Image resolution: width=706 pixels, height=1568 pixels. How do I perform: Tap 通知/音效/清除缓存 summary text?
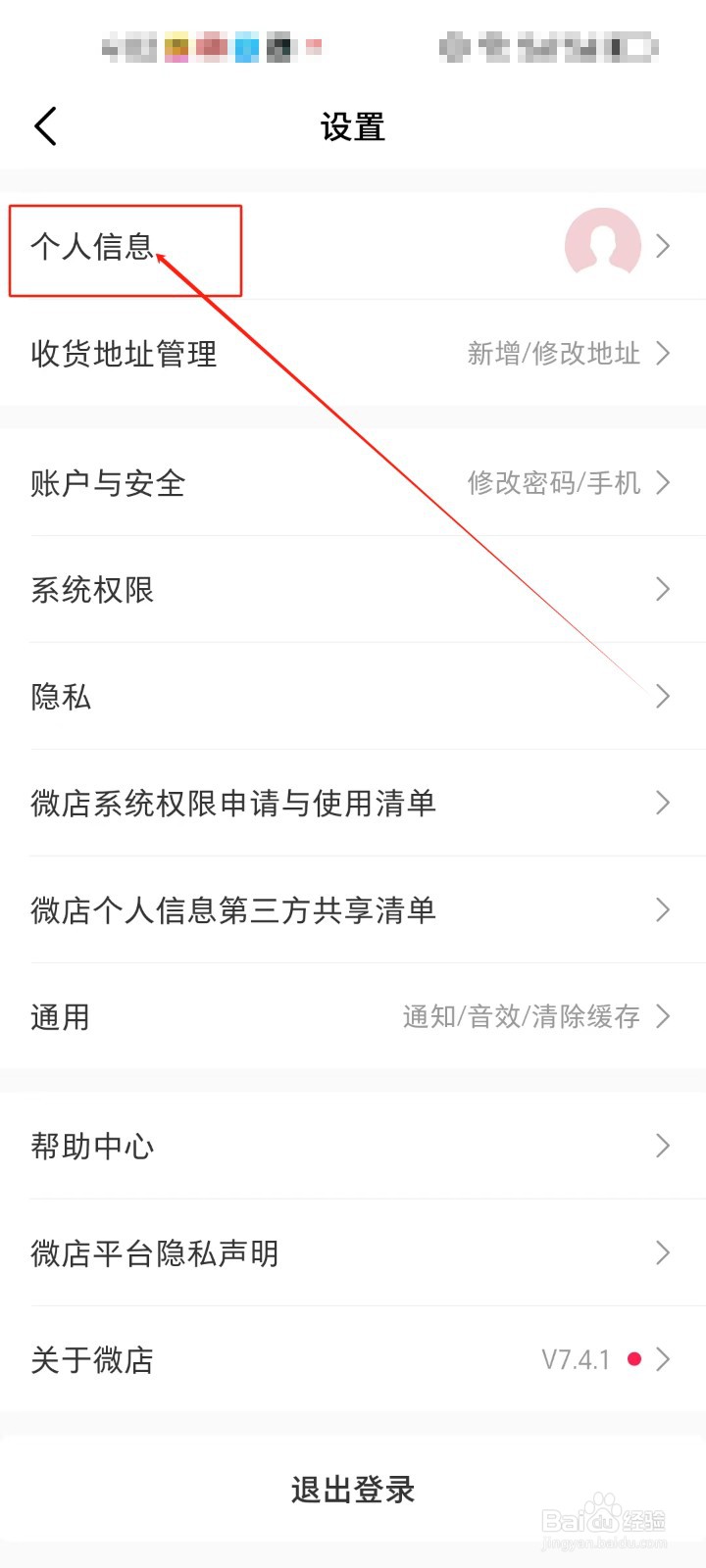tap(523, 1017)
